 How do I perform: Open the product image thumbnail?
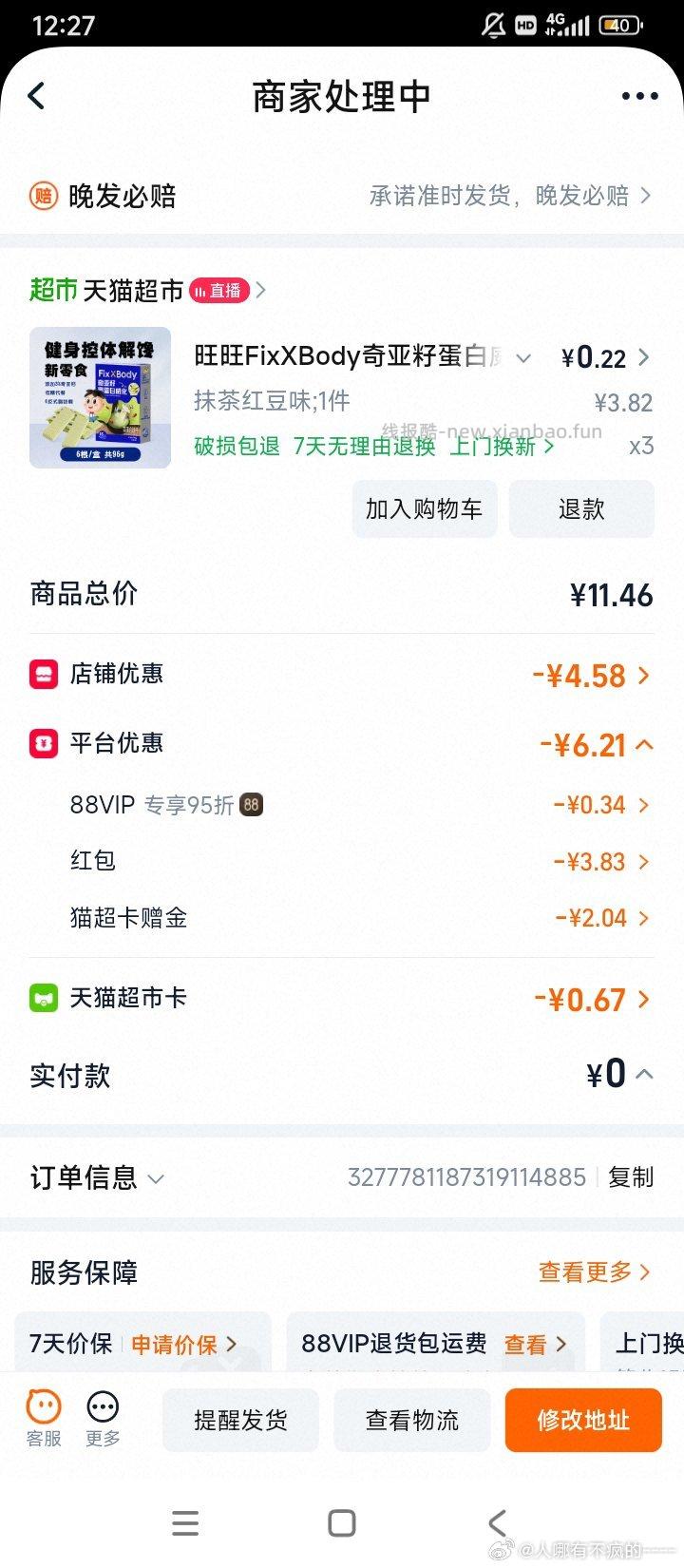[99, 397]
